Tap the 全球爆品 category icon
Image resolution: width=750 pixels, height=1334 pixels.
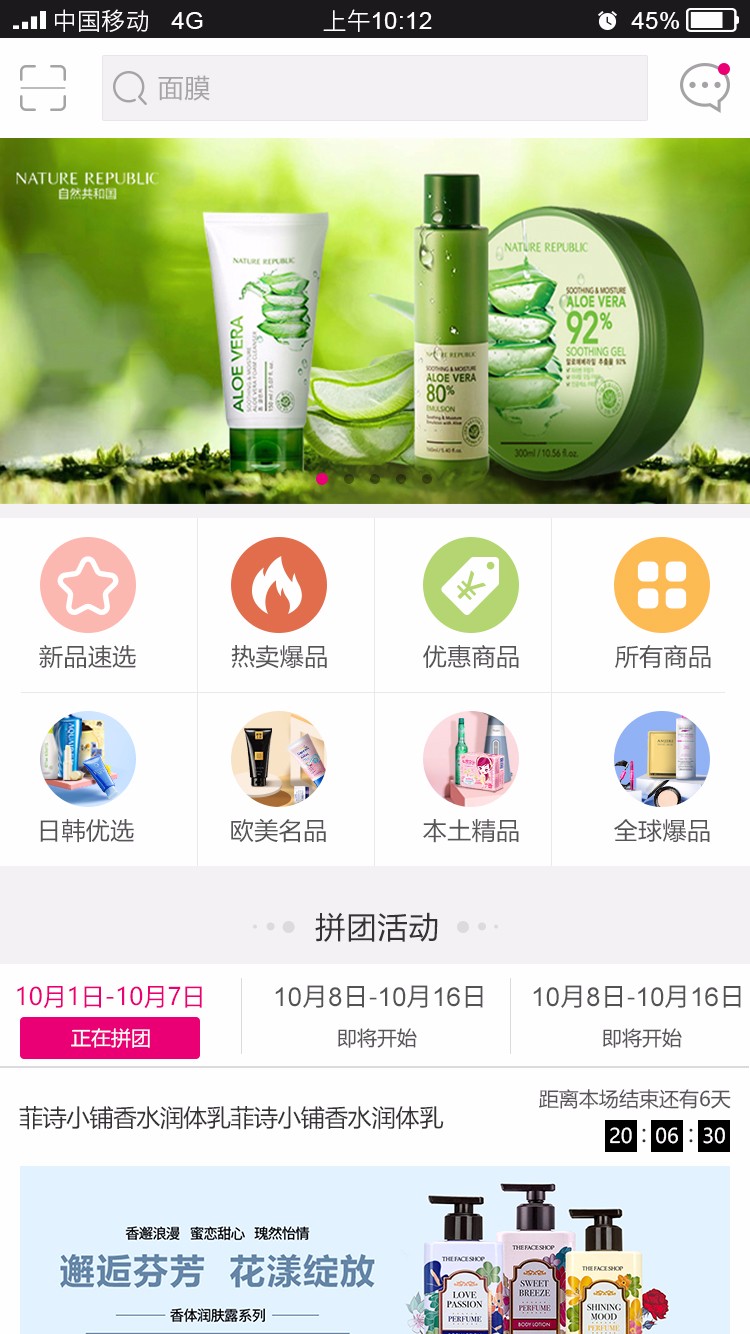(662, 758)
